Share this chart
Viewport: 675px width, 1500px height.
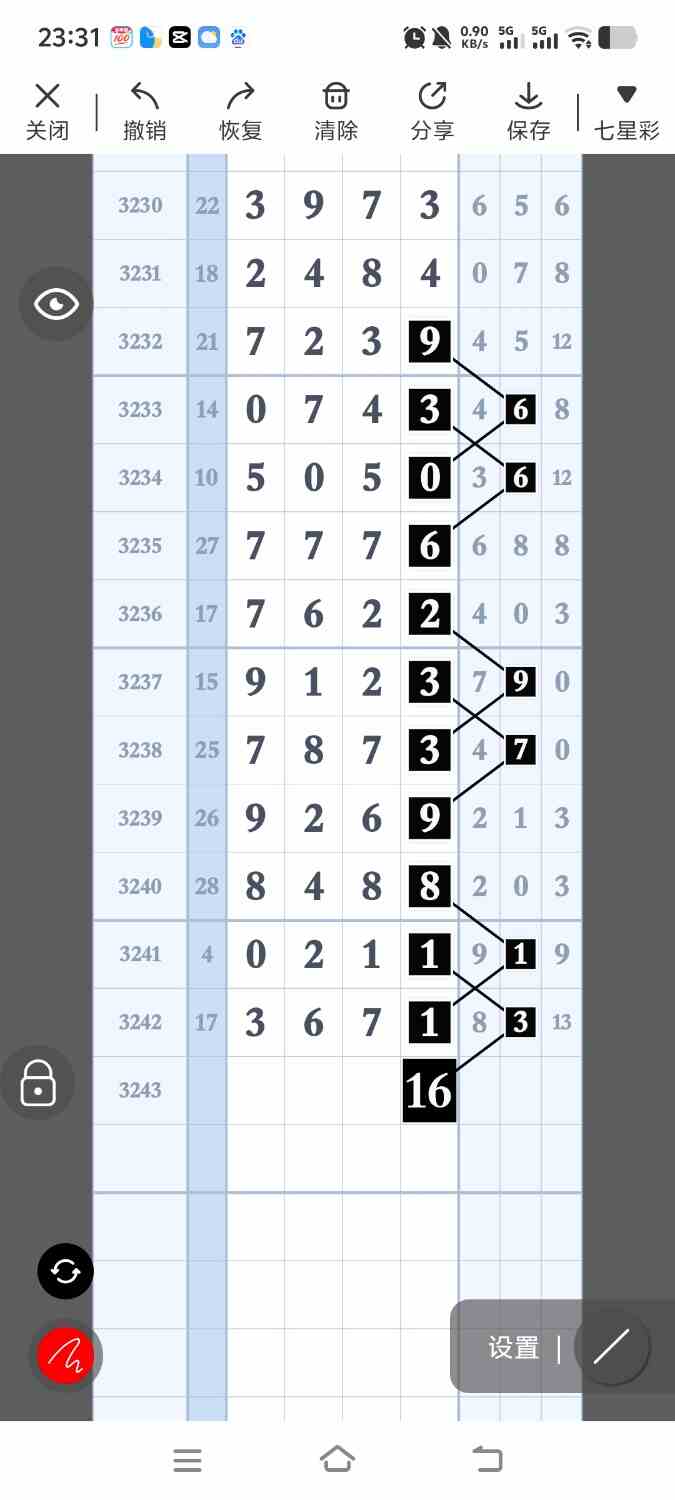click(432, 111)
